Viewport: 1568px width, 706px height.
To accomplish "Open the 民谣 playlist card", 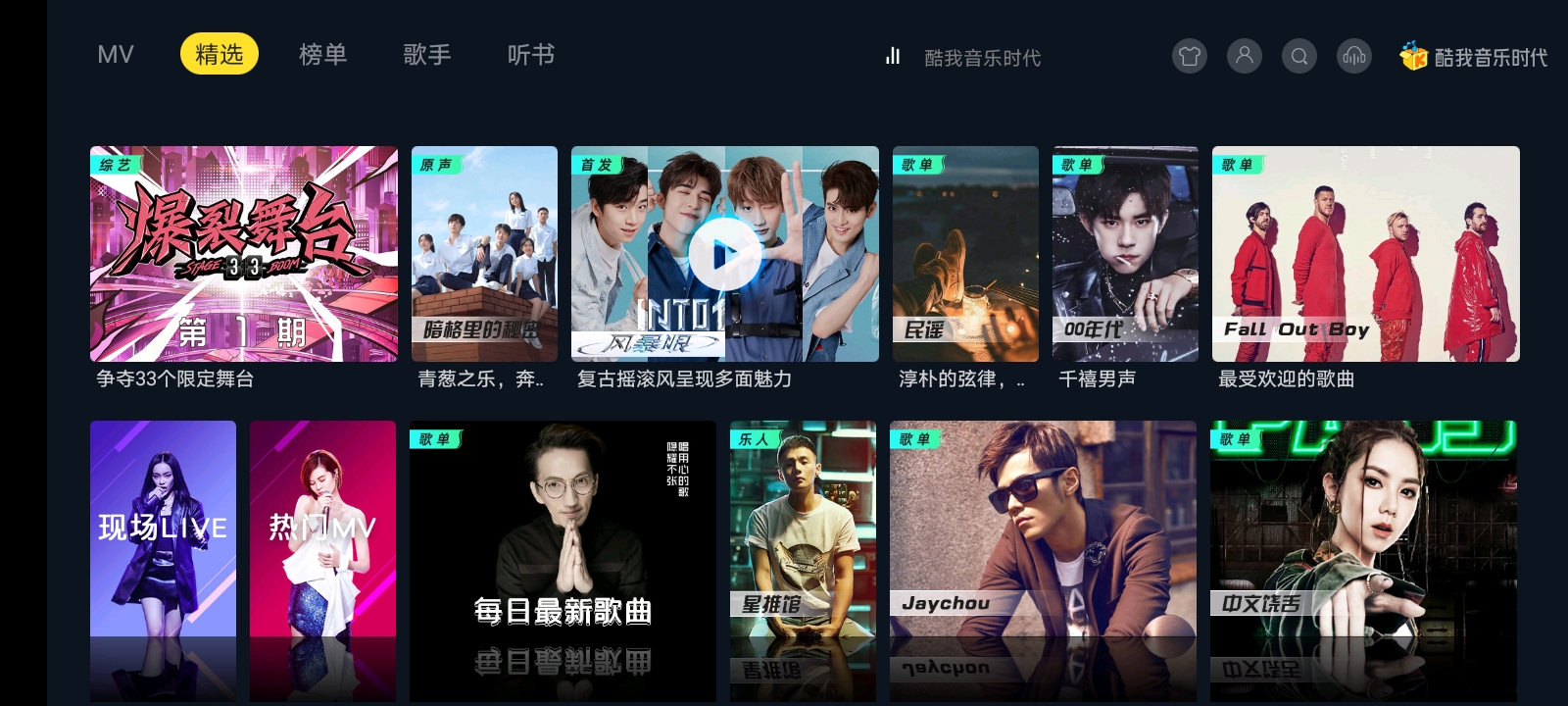I will (965, 254).
